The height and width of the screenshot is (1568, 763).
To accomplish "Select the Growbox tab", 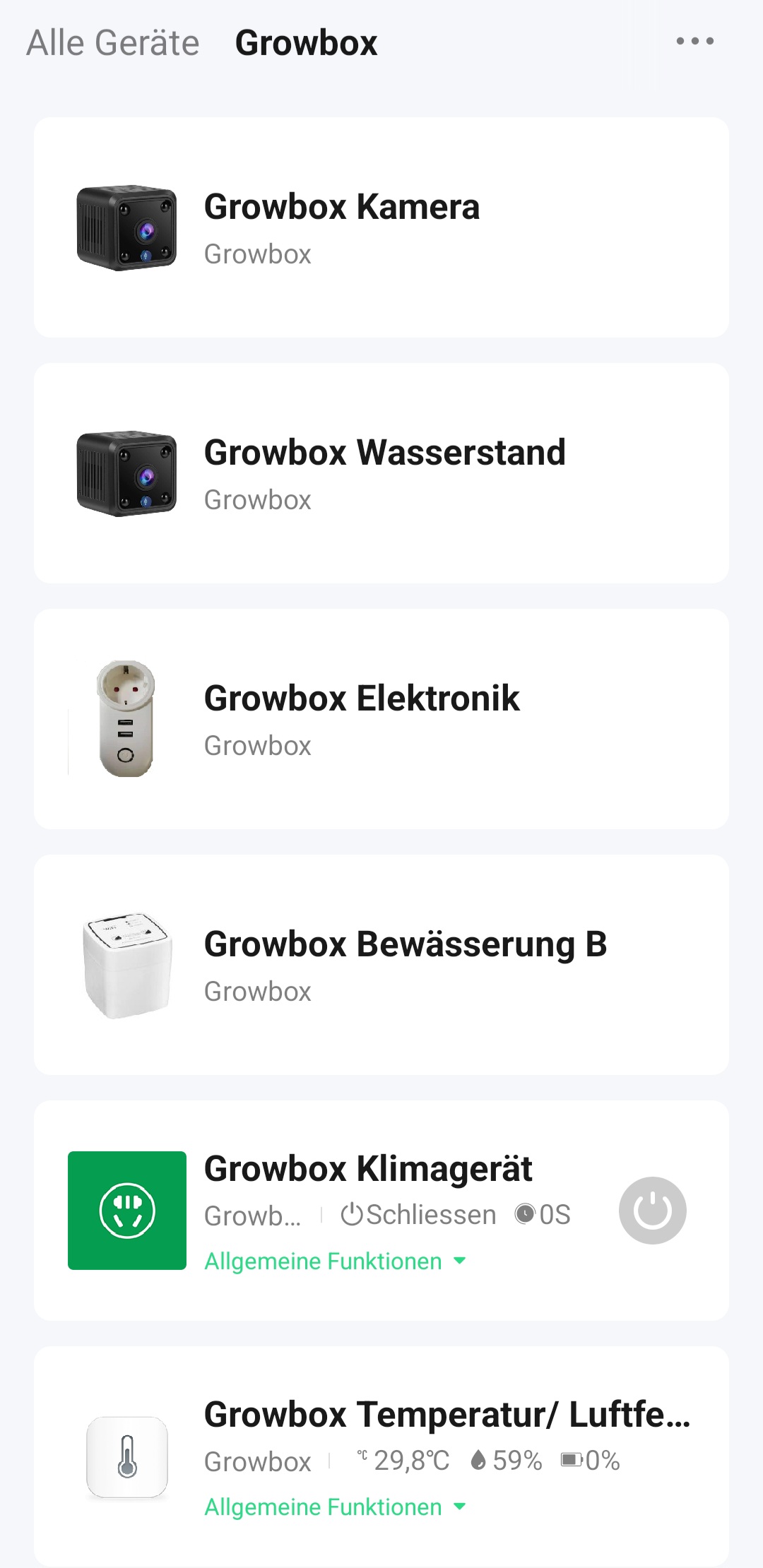I will (x=306, y=43).
